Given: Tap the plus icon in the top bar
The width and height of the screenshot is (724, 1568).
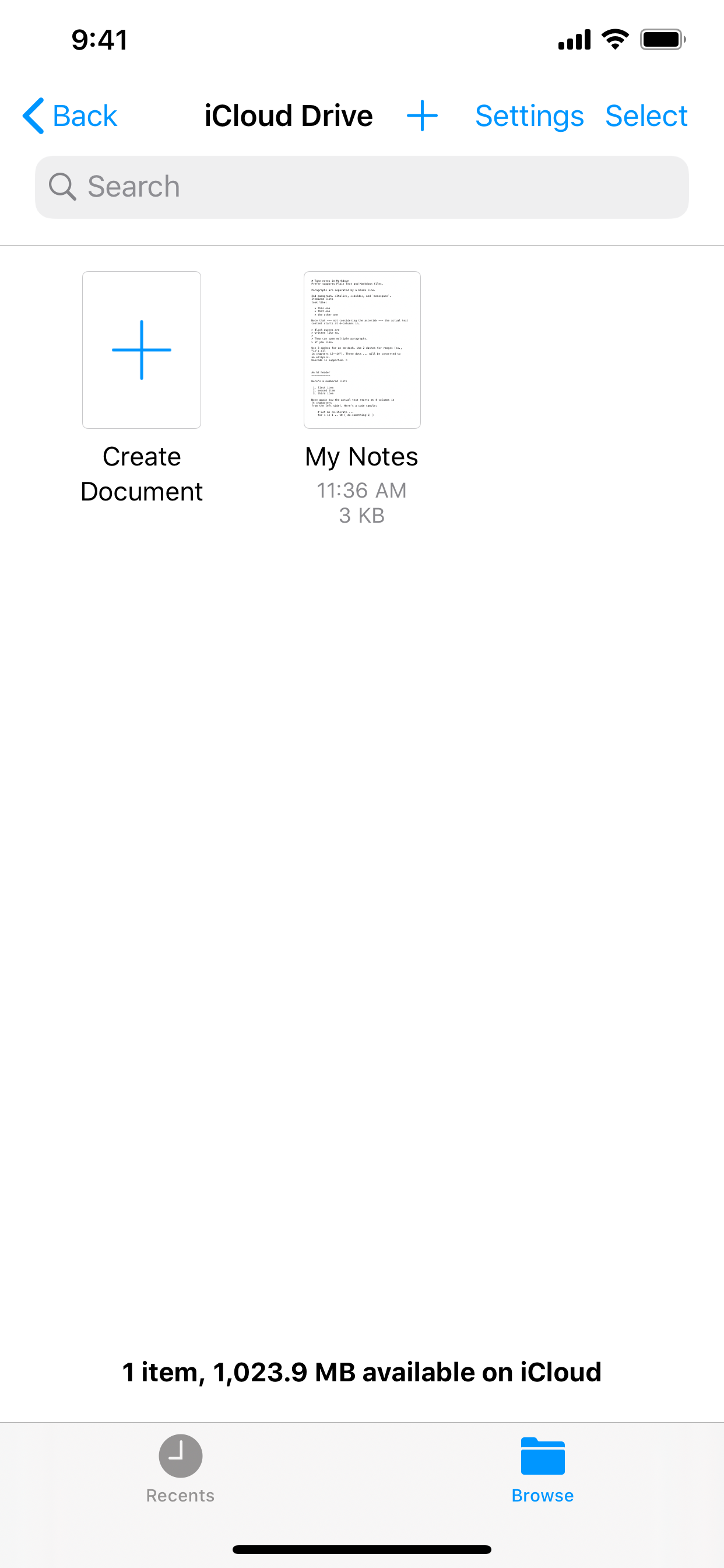Looking at the screenshot, I should 422,116.
